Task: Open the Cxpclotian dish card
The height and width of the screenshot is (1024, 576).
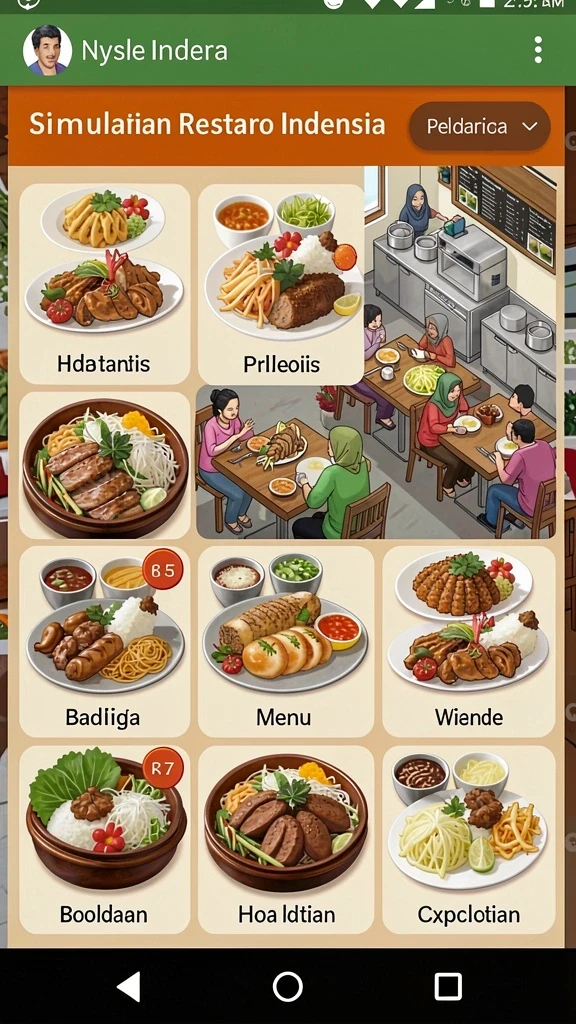Action: tap(469, 840)
